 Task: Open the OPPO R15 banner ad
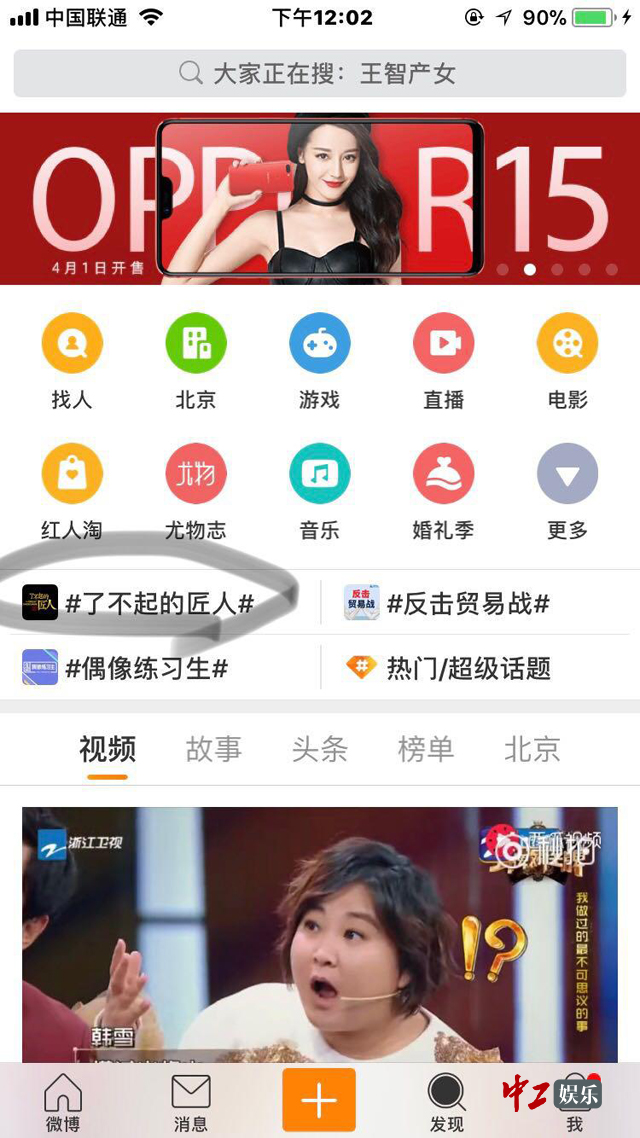point(319,199)
